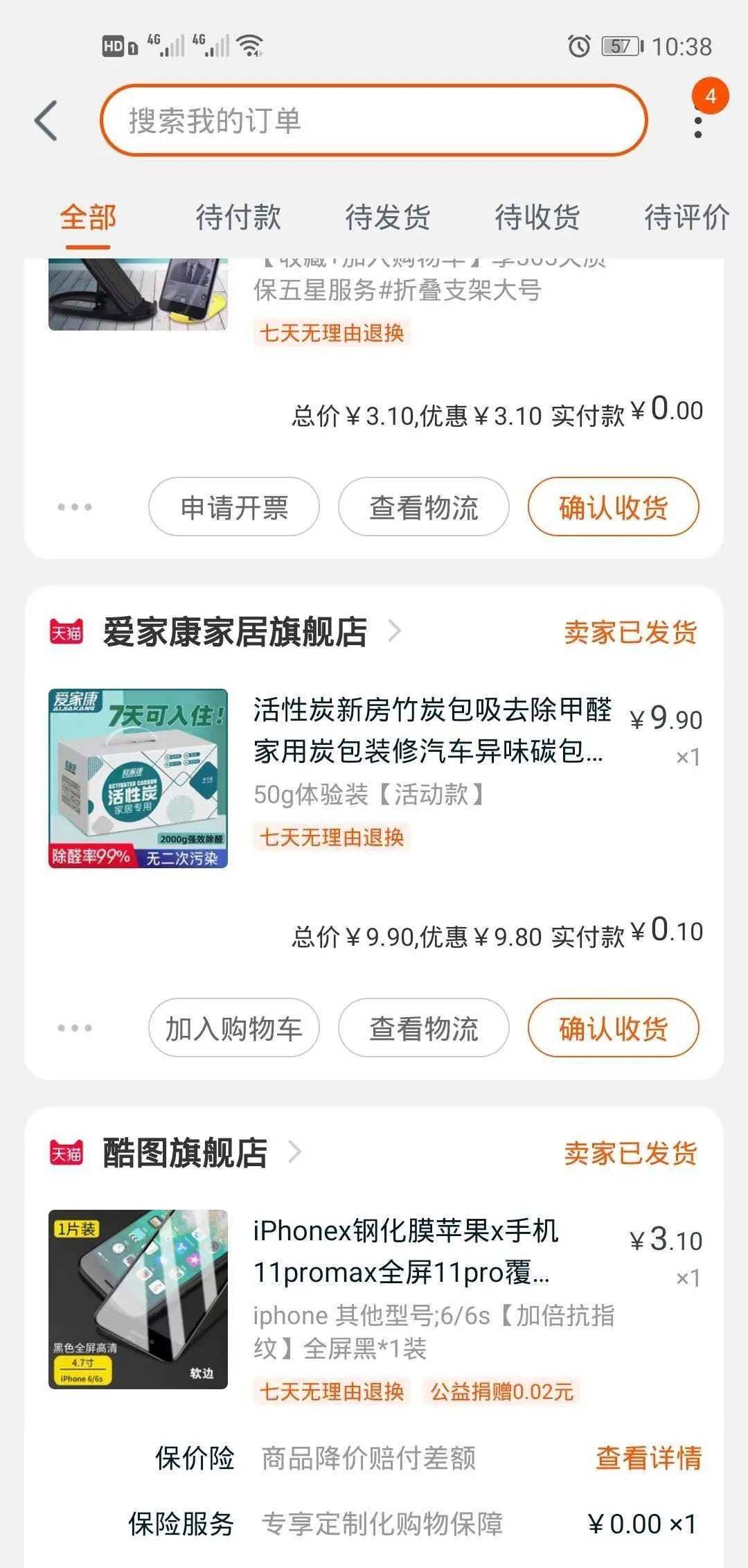Switch to the 待付款 tab
Viewport: 748px width, 1568px height.
(238, 218)
